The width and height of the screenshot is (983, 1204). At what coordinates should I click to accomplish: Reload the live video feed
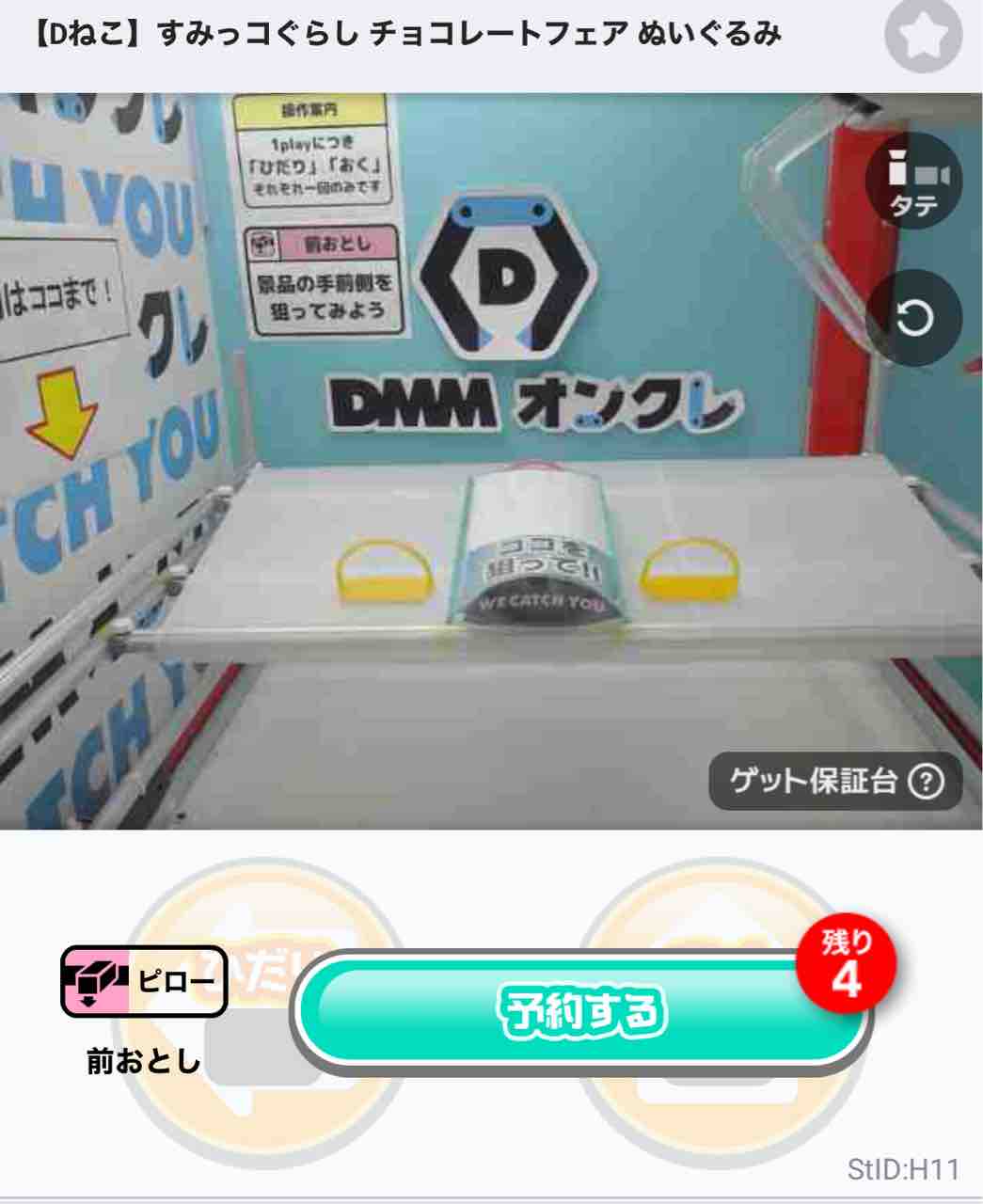point(913,319)
